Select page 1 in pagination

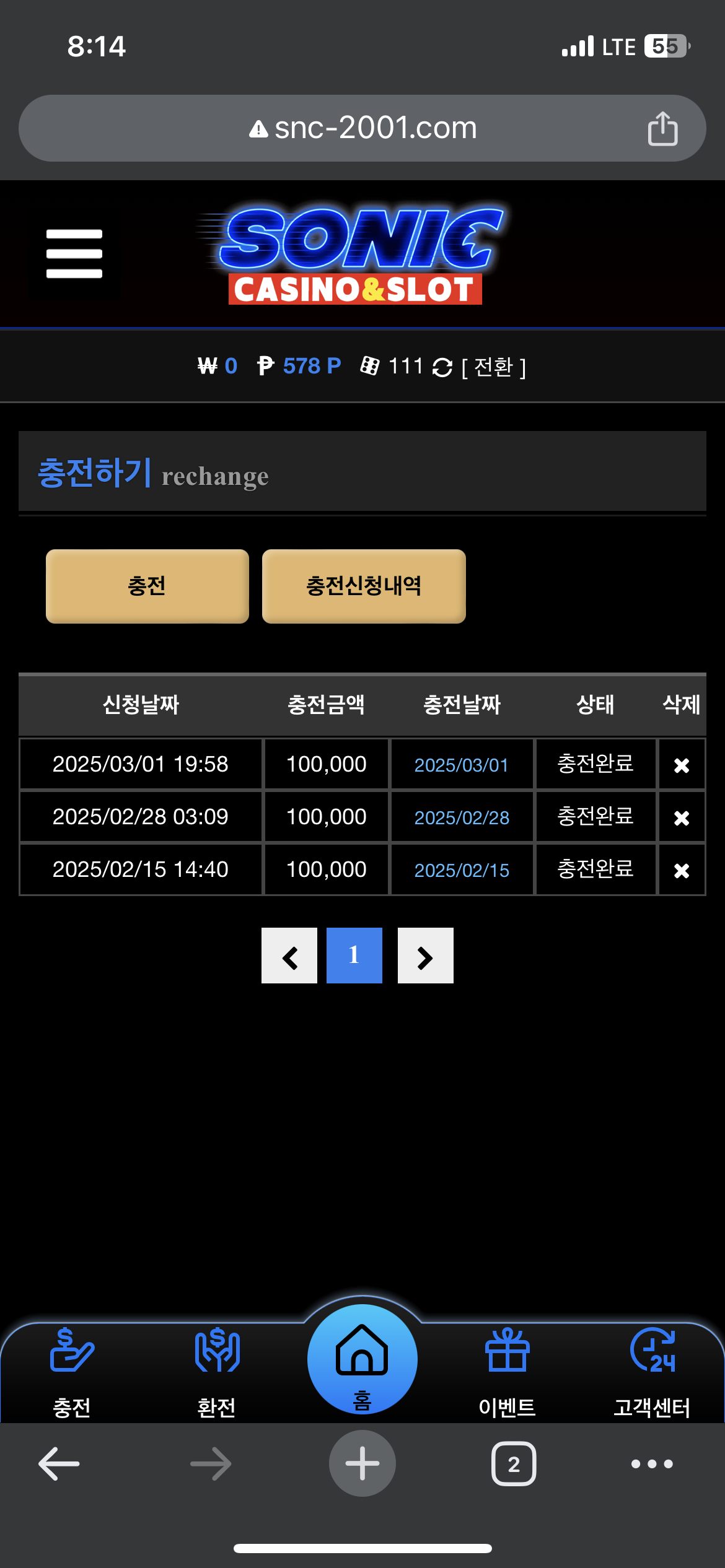click(x=354, y=956)
